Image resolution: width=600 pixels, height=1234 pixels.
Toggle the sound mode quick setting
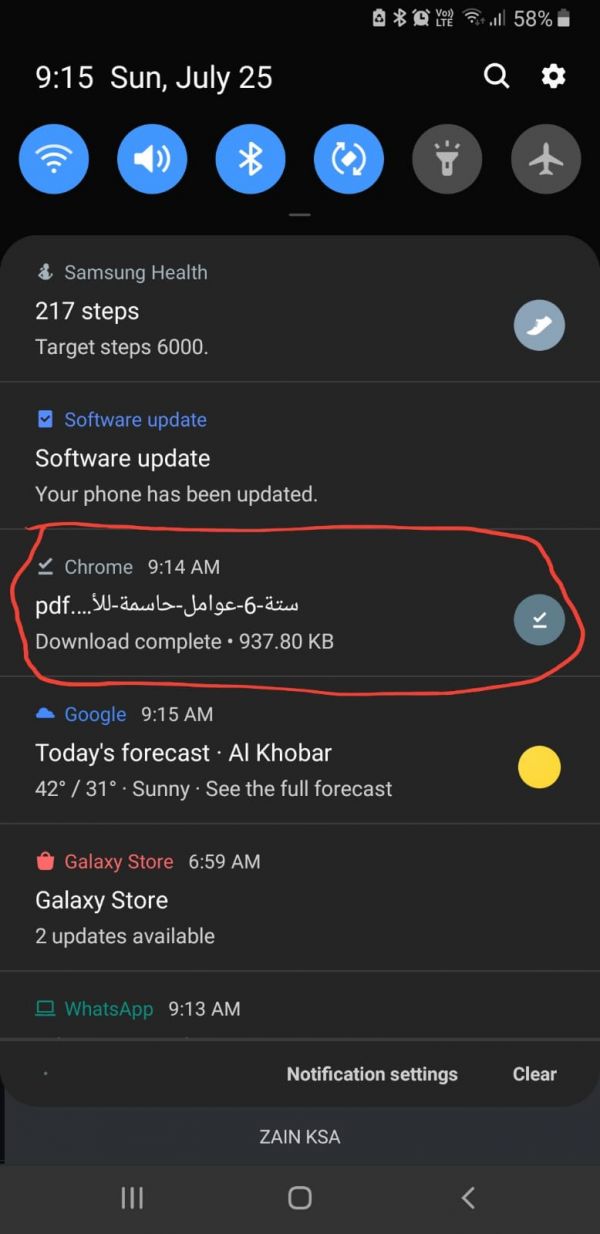[152, 159]
